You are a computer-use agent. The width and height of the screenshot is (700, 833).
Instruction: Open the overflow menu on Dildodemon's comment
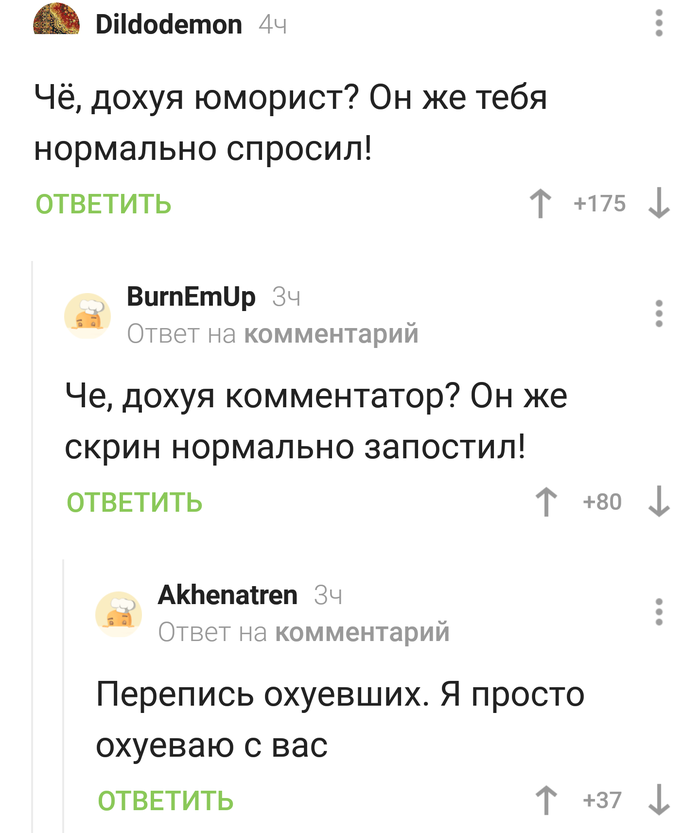coord(658,23)
